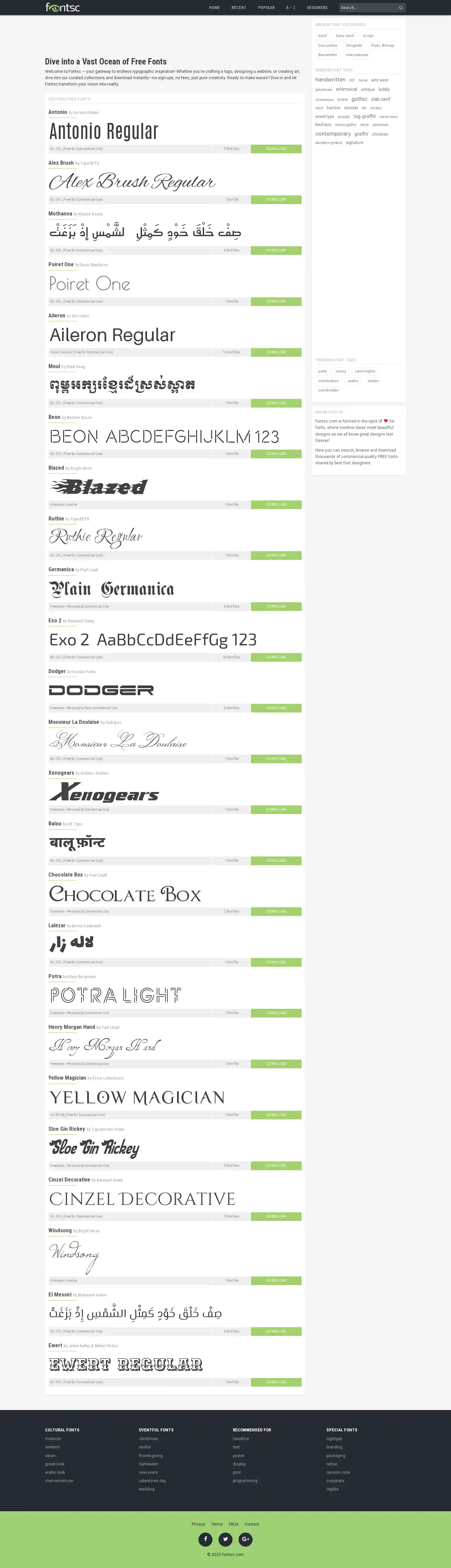This screenshot has width=451, height=1568.
Task: Open the Privacy link in footer
Action: pyautogui.click(x=198, y=1524)
